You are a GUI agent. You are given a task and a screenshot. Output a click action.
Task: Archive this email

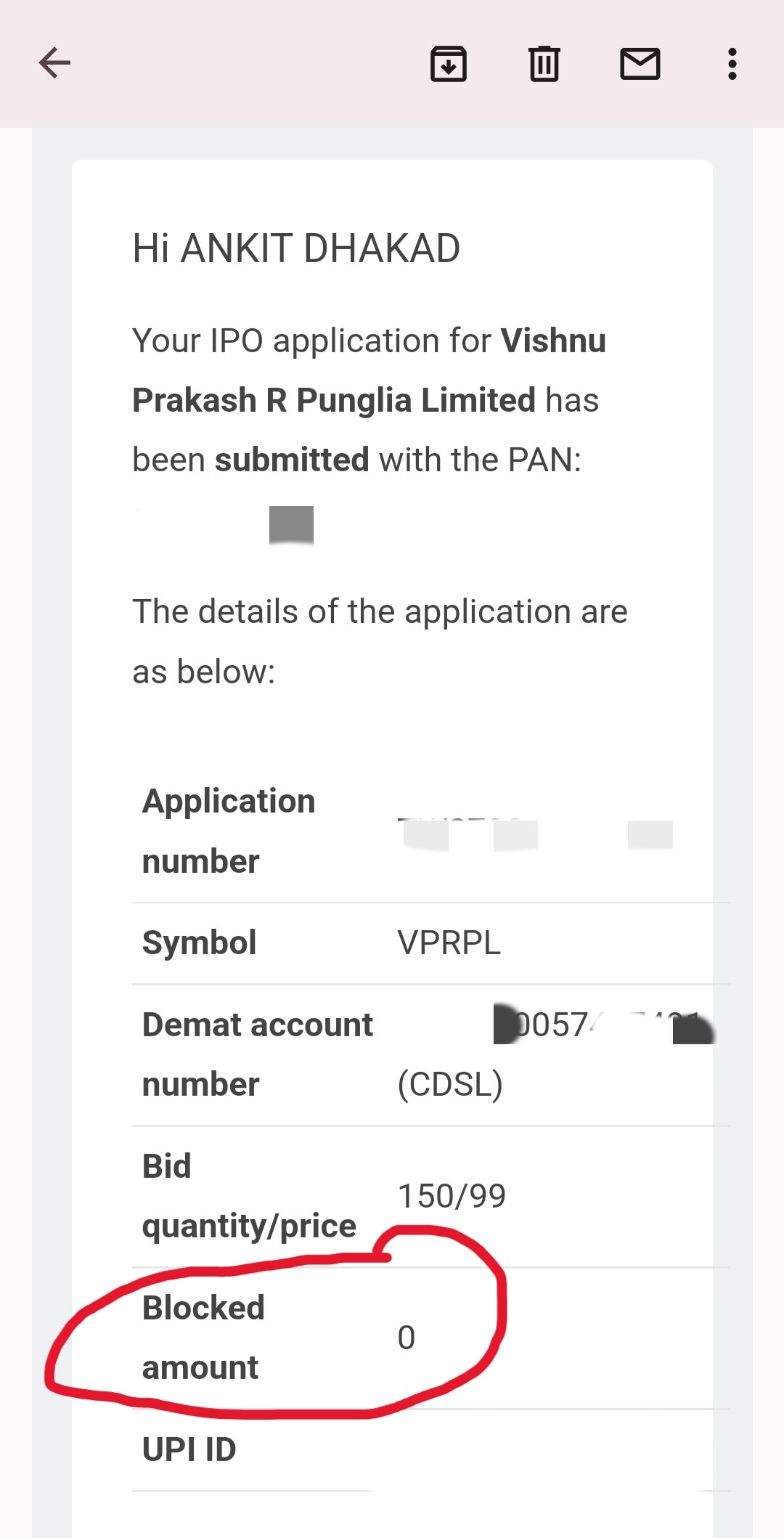pyautogui.click(x=449, y=64)
